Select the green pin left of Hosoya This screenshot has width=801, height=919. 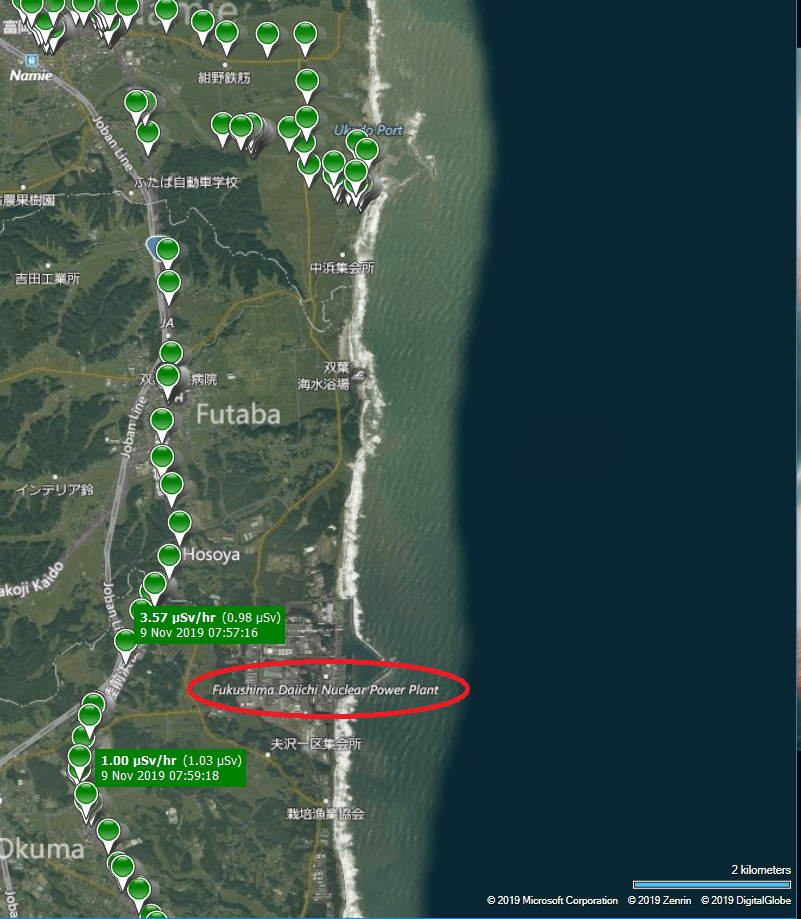click(x=169, y=556)
